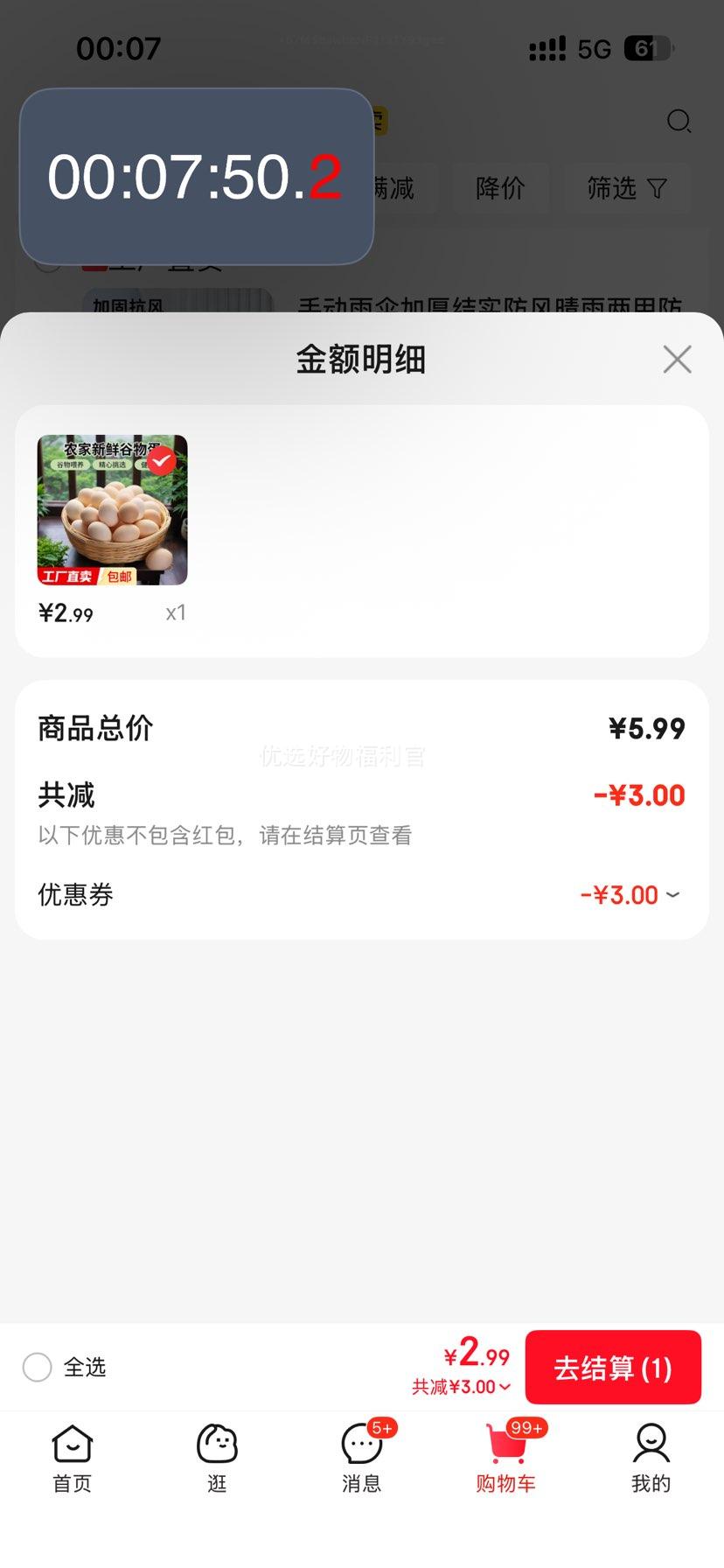Close the 金额明细 panel
The image size is (724, 1568).
(677, 360)
